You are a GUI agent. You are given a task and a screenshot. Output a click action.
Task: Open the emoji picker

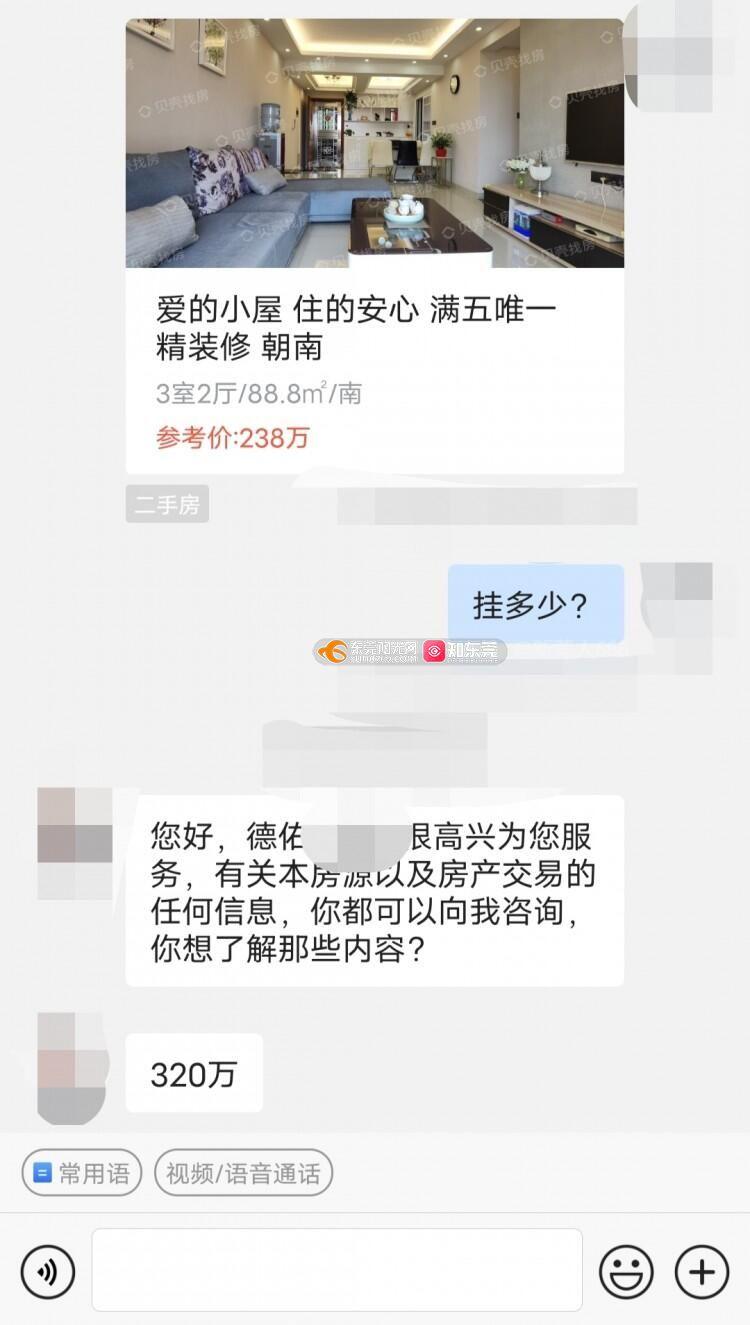click(626, 1271)
